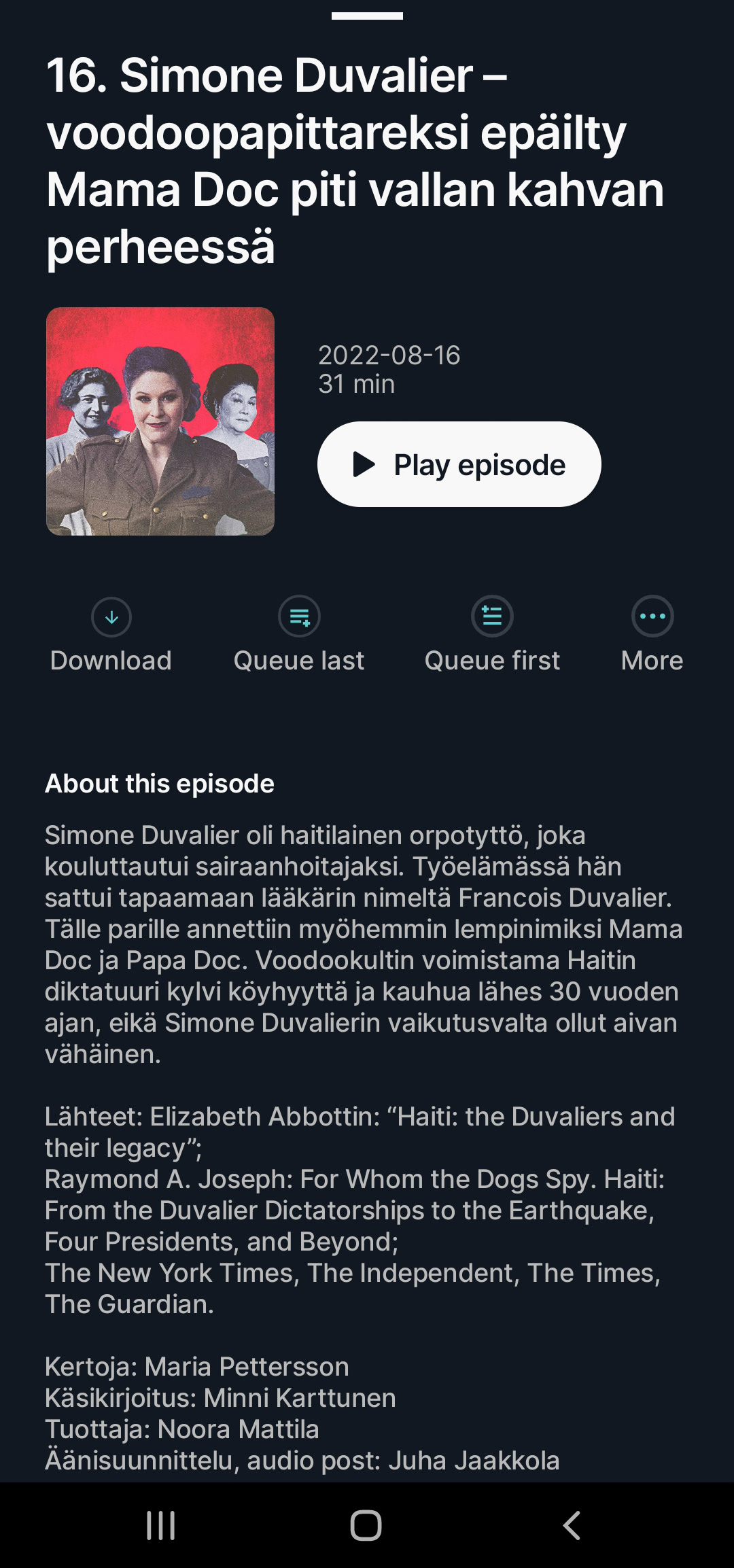Play the Simone Duvalier episode
Viewport: 734px width, 1568px height.
click(x=459, y=464)
